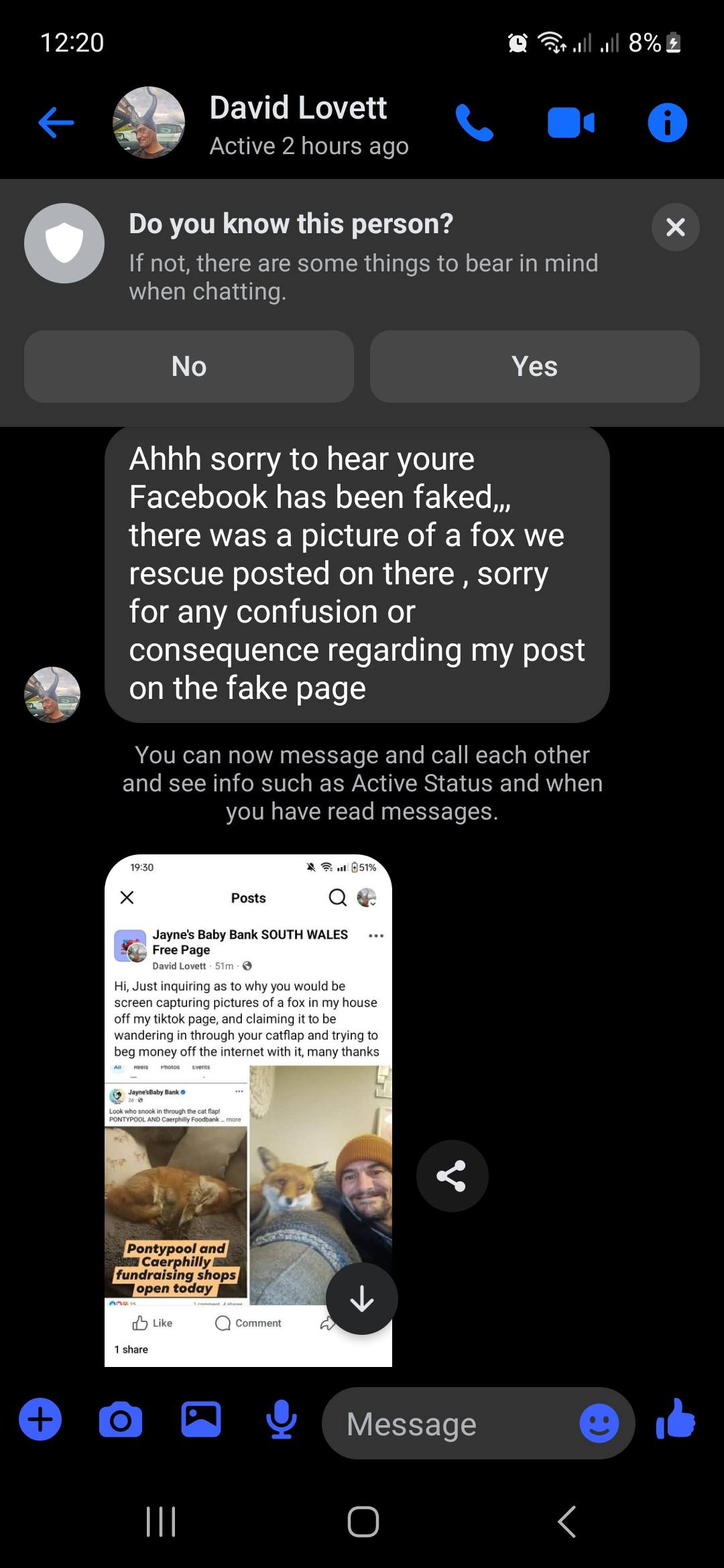Open the photo gallery picker
This screenshot has width=724, height=1568.
pos(201,1419)
